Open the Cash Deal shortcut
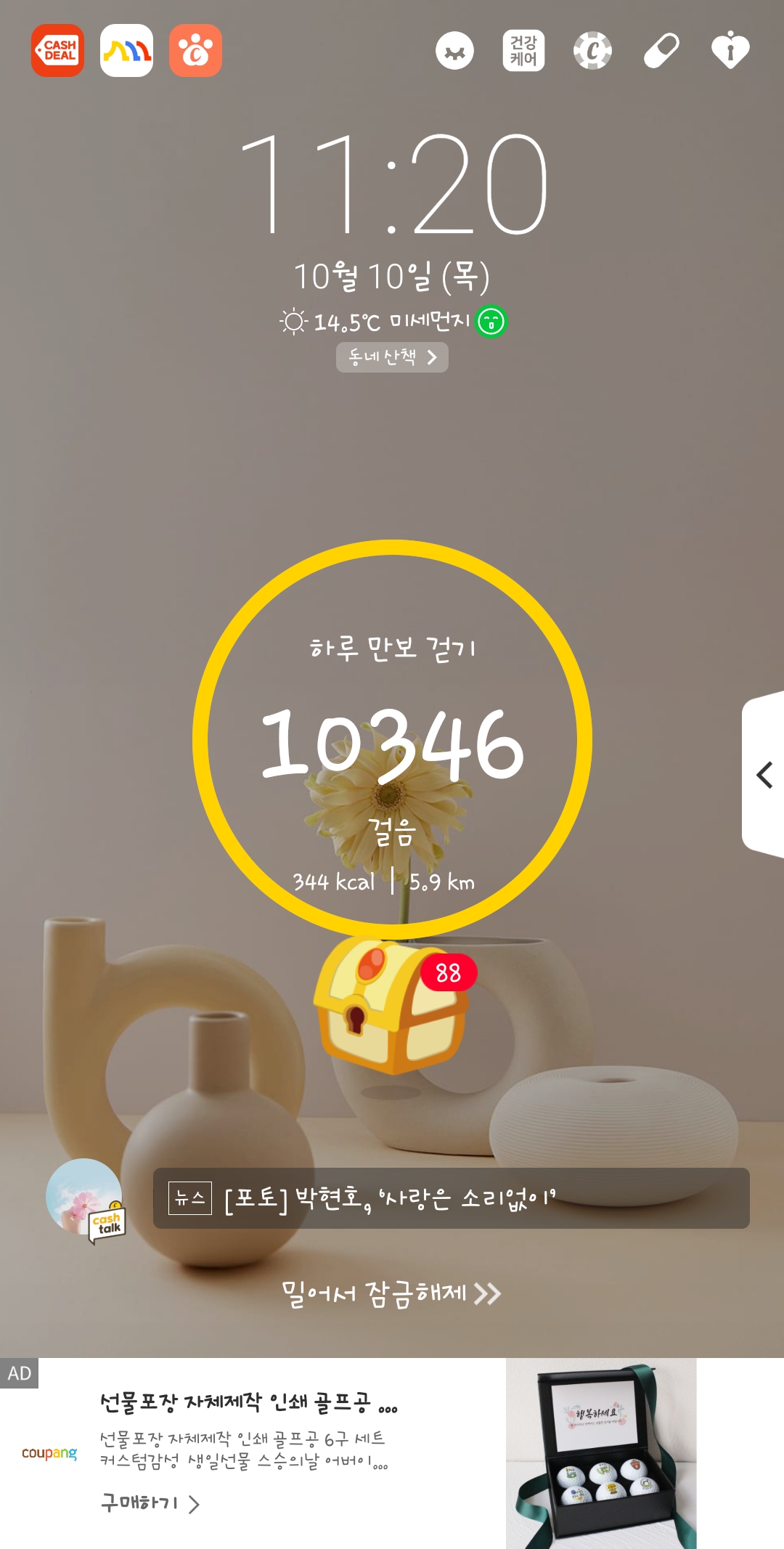The image size is (784, 1549). pyautogui.click(x=57, y=51)
